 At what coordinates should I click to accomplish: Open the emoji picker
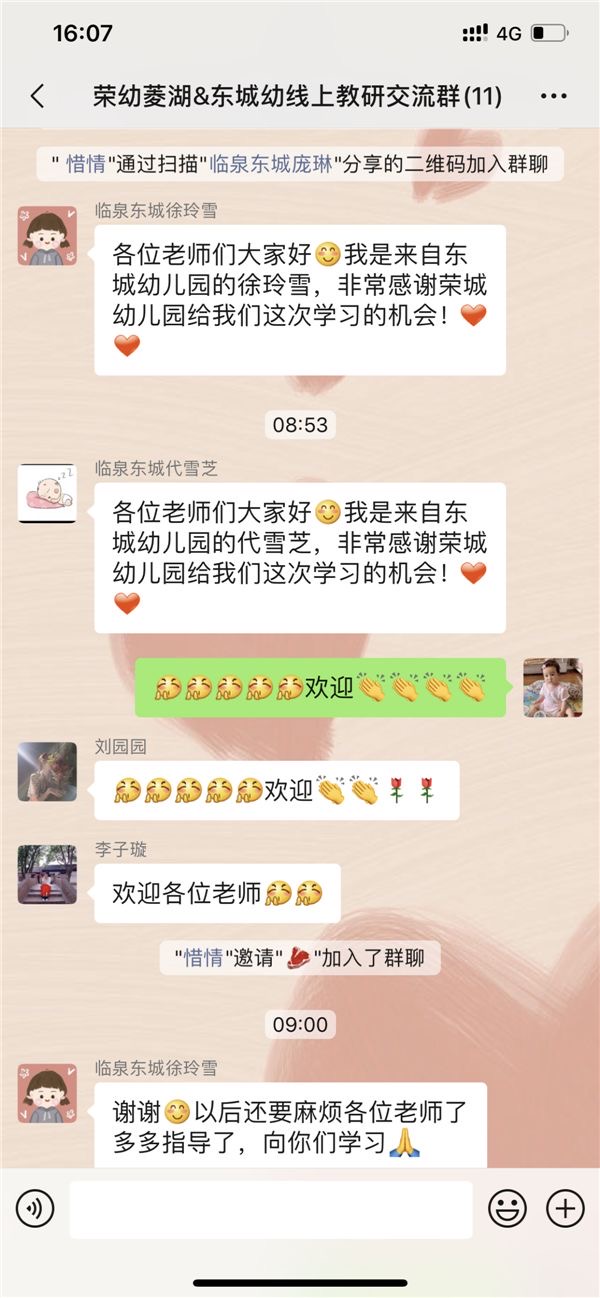(507, 1209)
